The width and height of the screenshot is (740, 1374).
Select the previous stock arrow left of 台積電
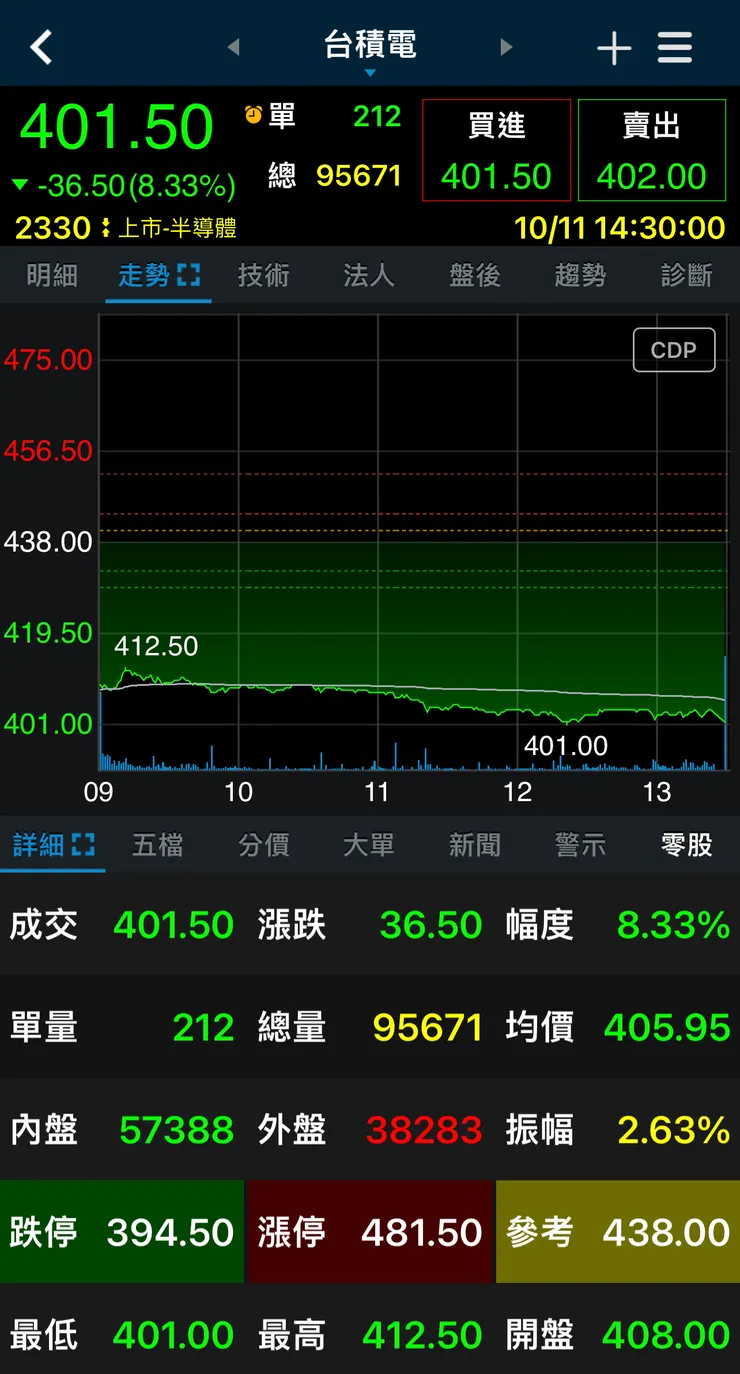pyautogui.click(x=233, y=47)
